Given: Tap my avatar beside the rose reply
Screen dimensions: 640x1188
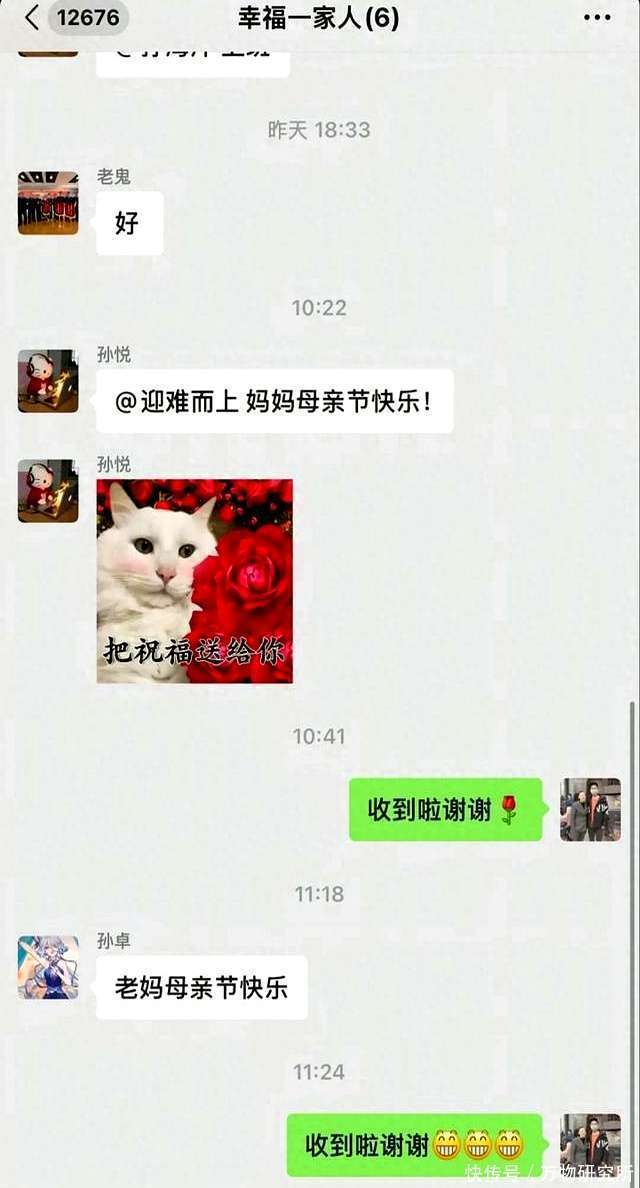Looking at the screenshot, I should 591,810.
